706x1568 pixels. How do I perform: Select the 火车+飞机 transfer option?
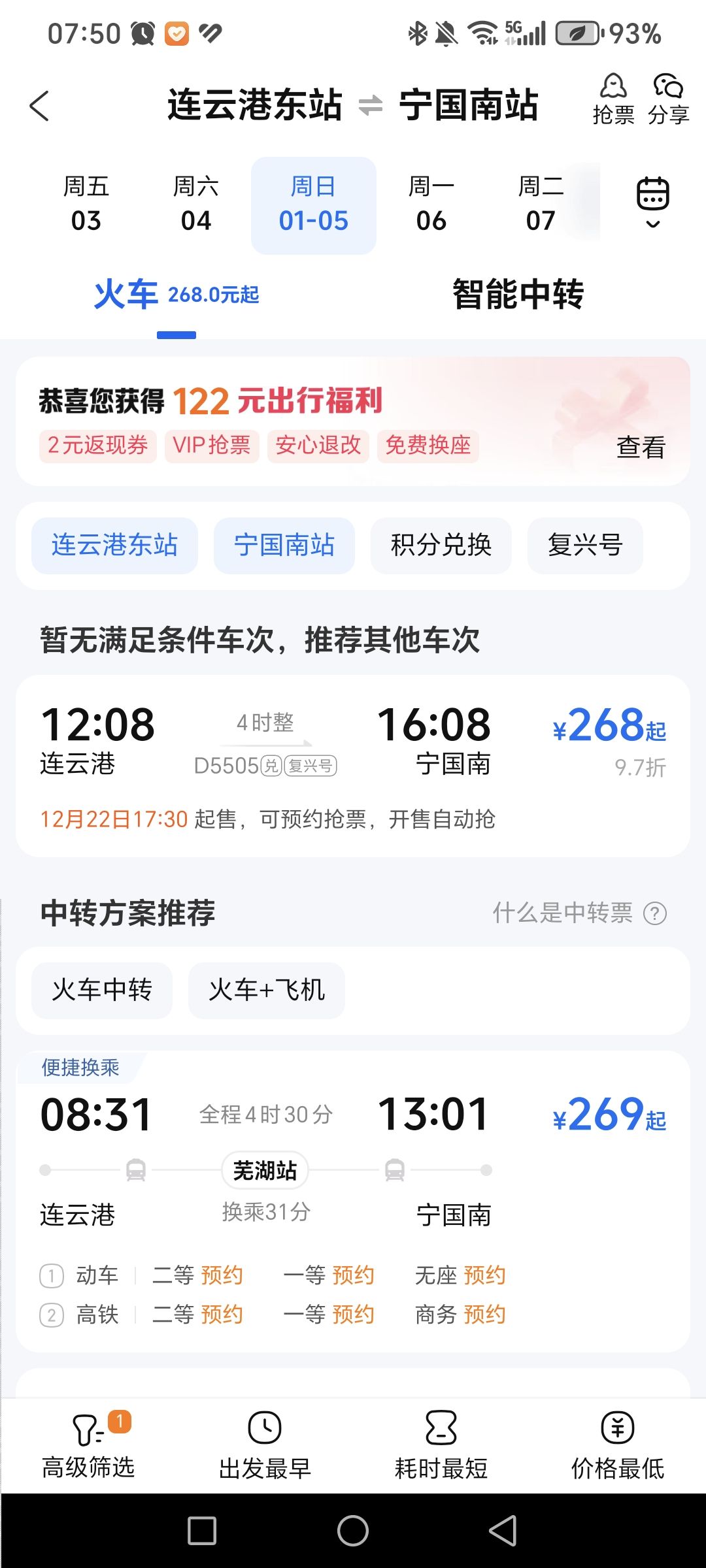(x=266, y=990)
